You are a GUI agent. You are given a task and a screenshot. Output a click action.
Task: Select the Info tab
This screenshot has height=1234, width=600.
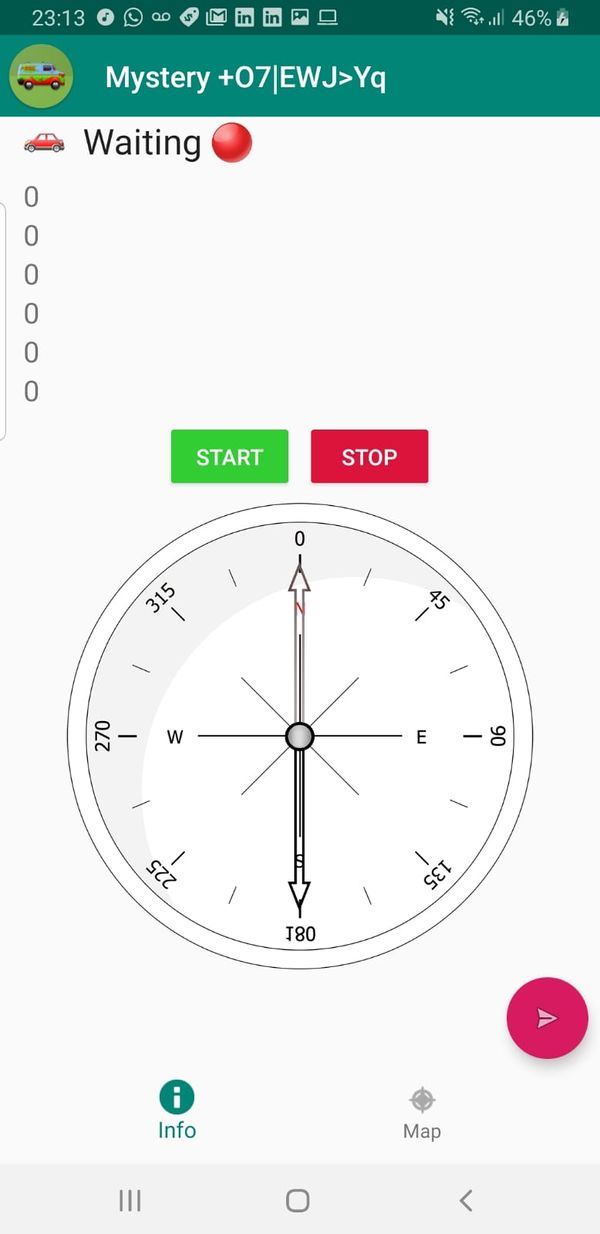[177, 1112]
